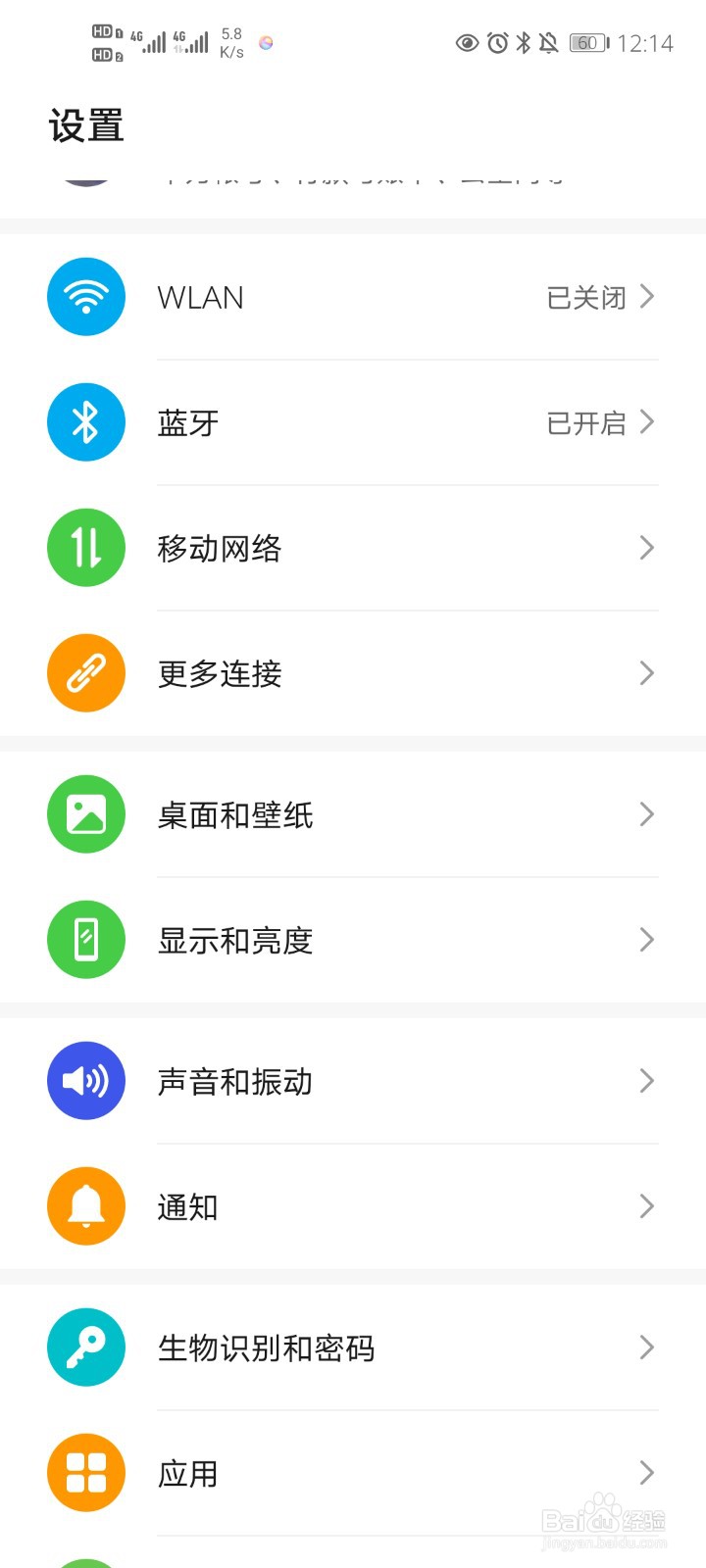The width and height of the screenshot is (706, 1568).
Task: Open 更多连接 via the chain link icon
Action: (85, 673)
